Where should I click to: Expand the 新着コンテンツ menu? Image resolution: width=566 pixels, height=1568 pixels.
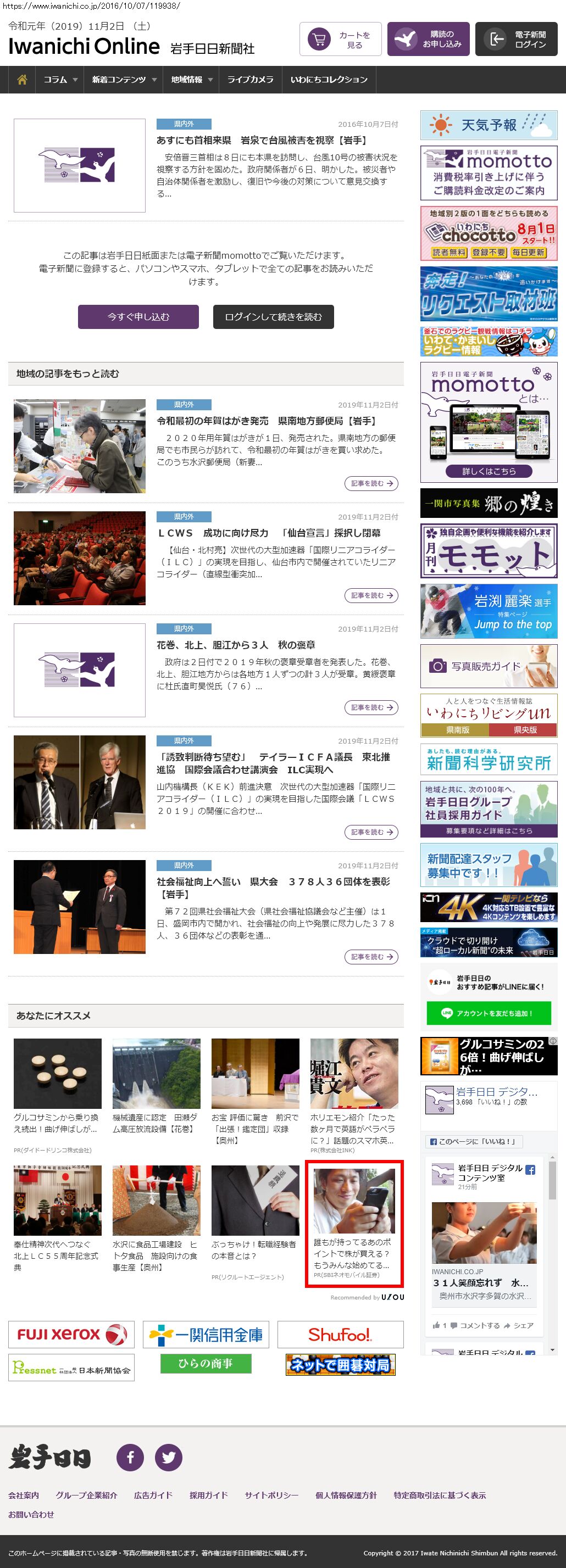click(124, 80)
